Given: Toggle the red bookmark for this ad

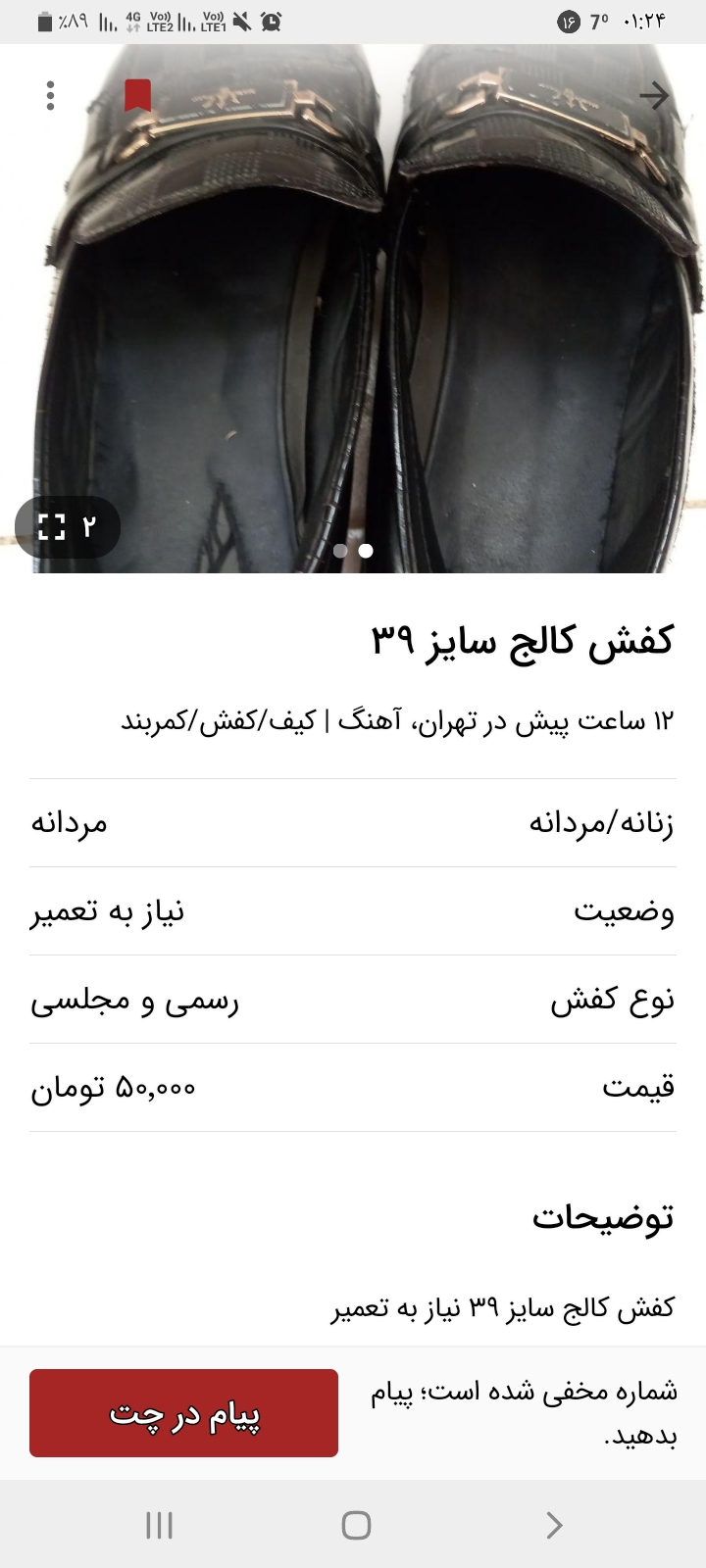Looking at the screenshot, I should click(x=137, y=96).
